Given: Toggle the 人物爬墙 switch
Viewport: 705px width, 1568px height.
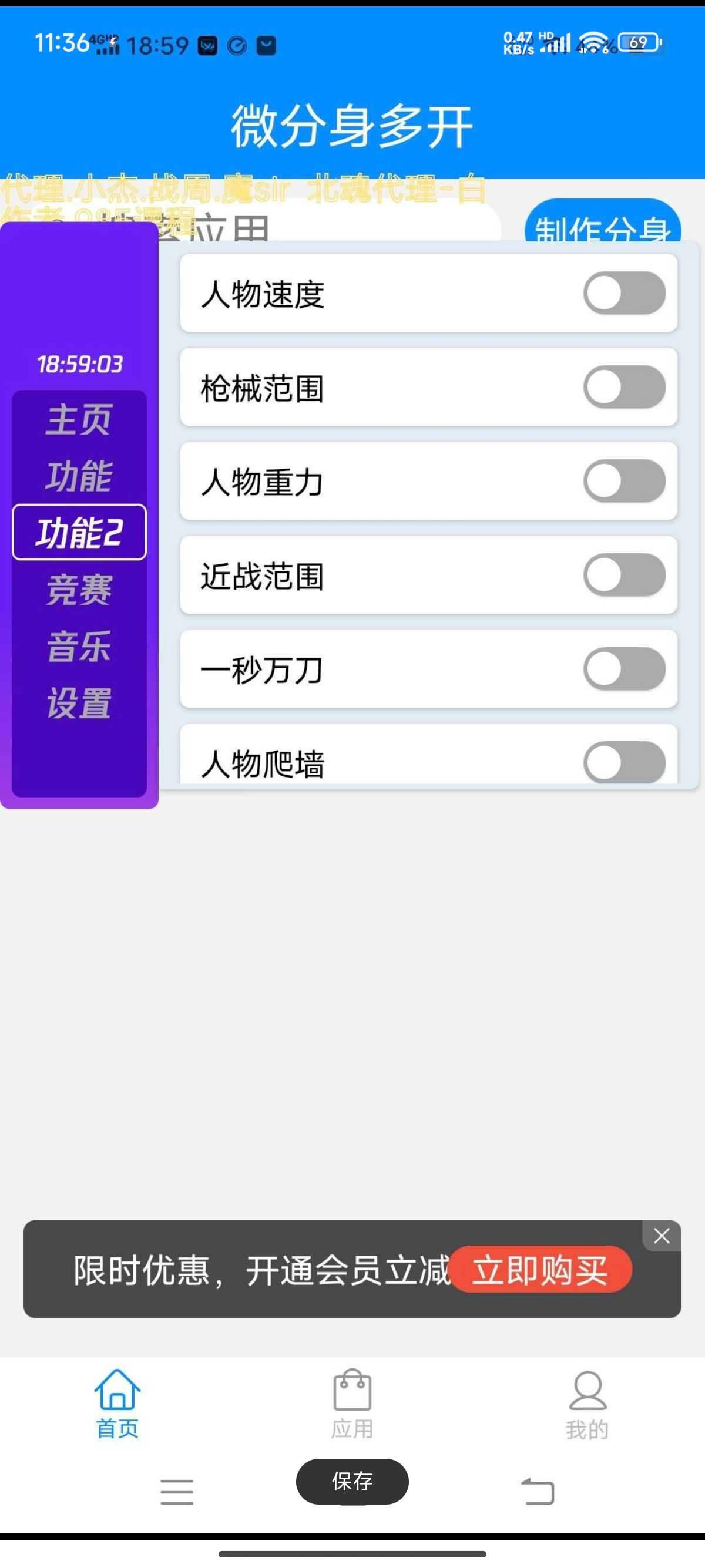Looking at the screenshot, I should (624, 762).
